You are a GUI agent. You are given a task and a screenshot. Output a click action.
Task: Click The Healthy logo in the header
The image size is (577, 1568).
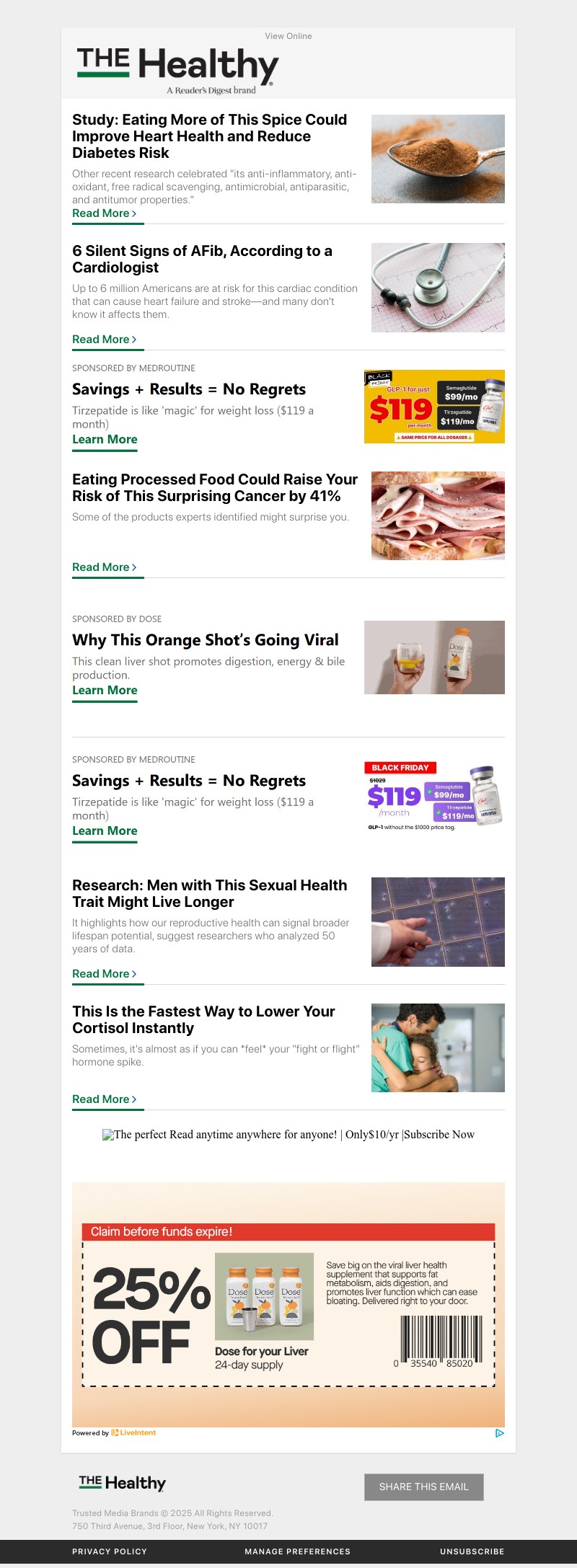pyautogui.click(x=177, y=66)
